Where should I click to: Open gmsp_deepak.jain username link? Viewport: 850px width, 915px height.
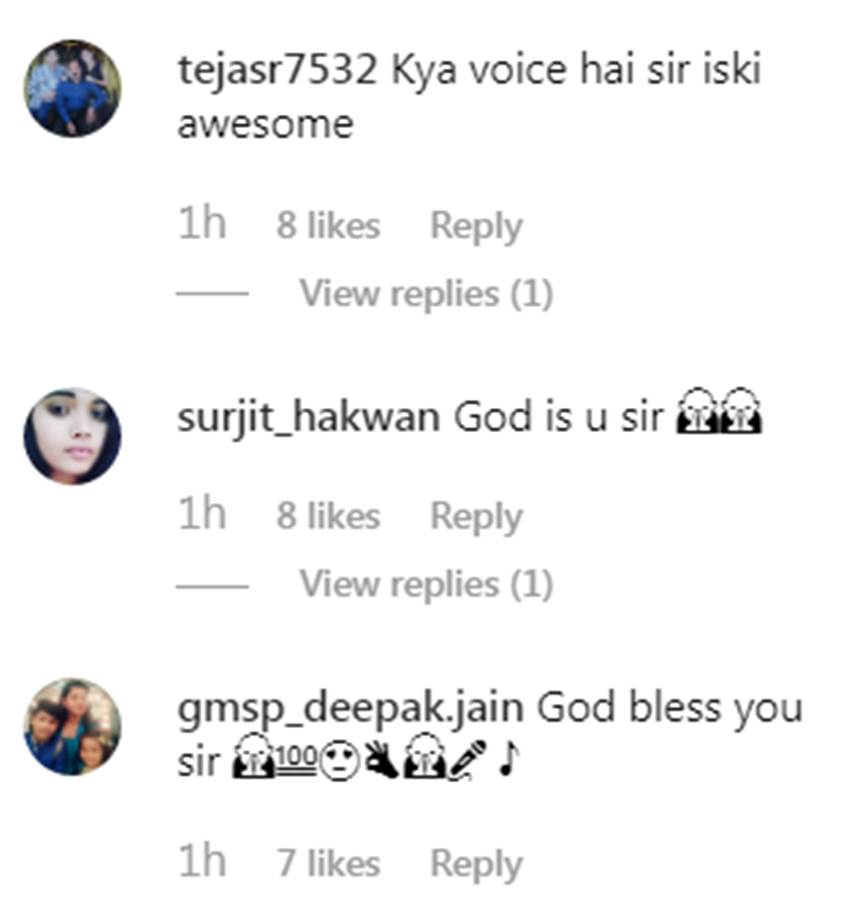pos(350,708)
